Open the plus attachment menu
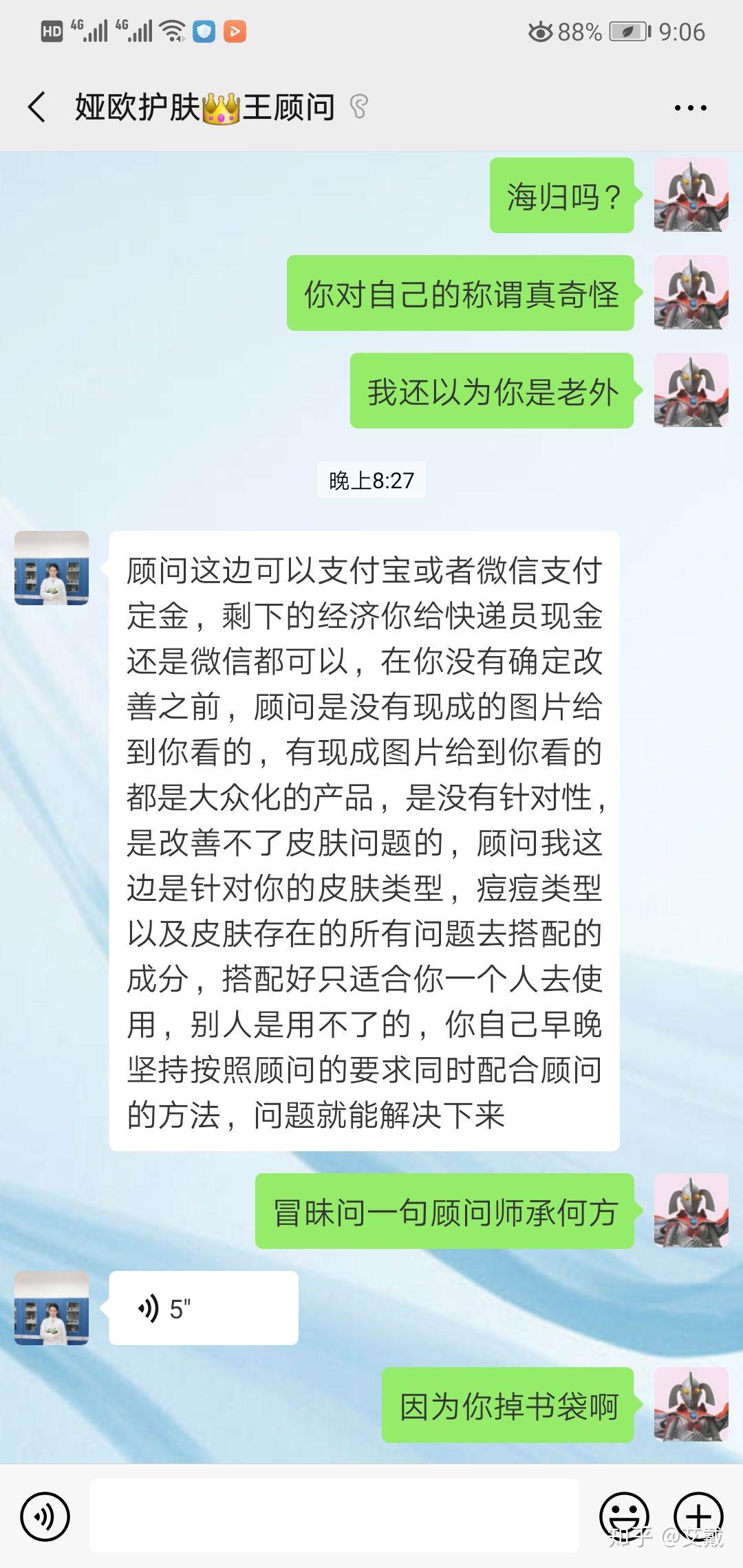Image resolution: width=743 pixels, height=1568 pixels. [698, 1516]
